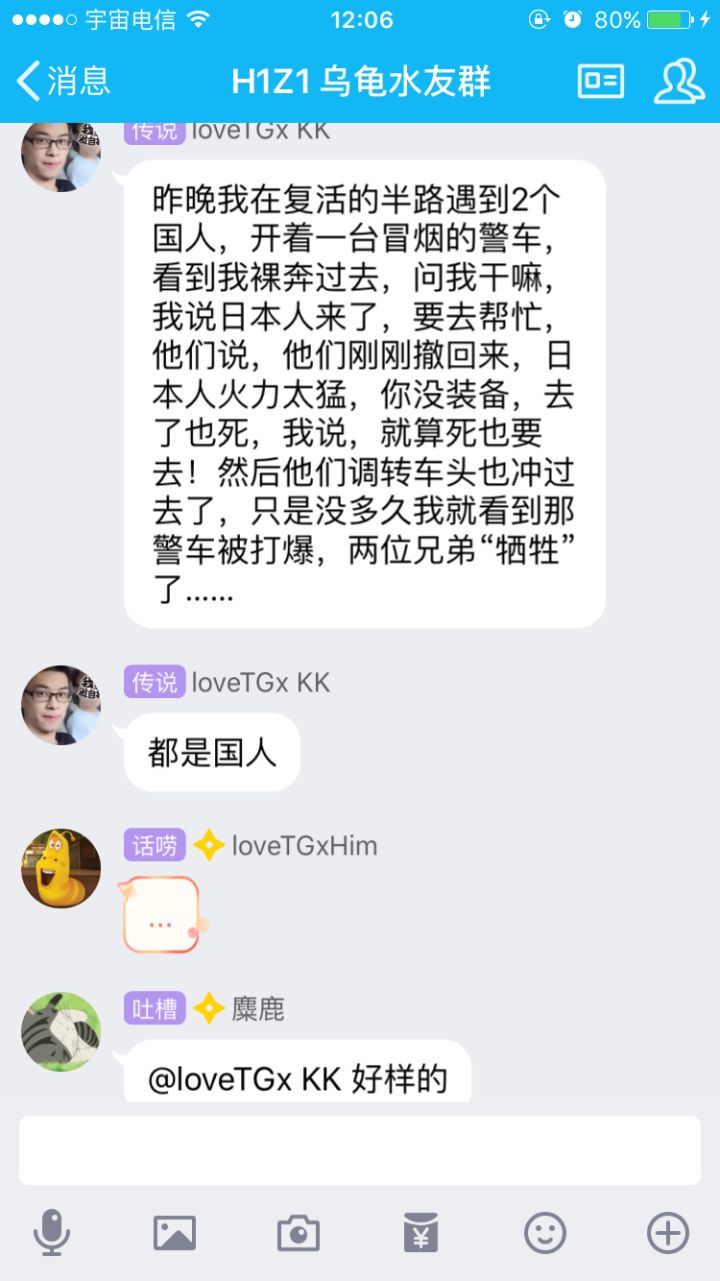Open the emoji smiley panel
The image size is (720, 1281).
click(545, 1232)
